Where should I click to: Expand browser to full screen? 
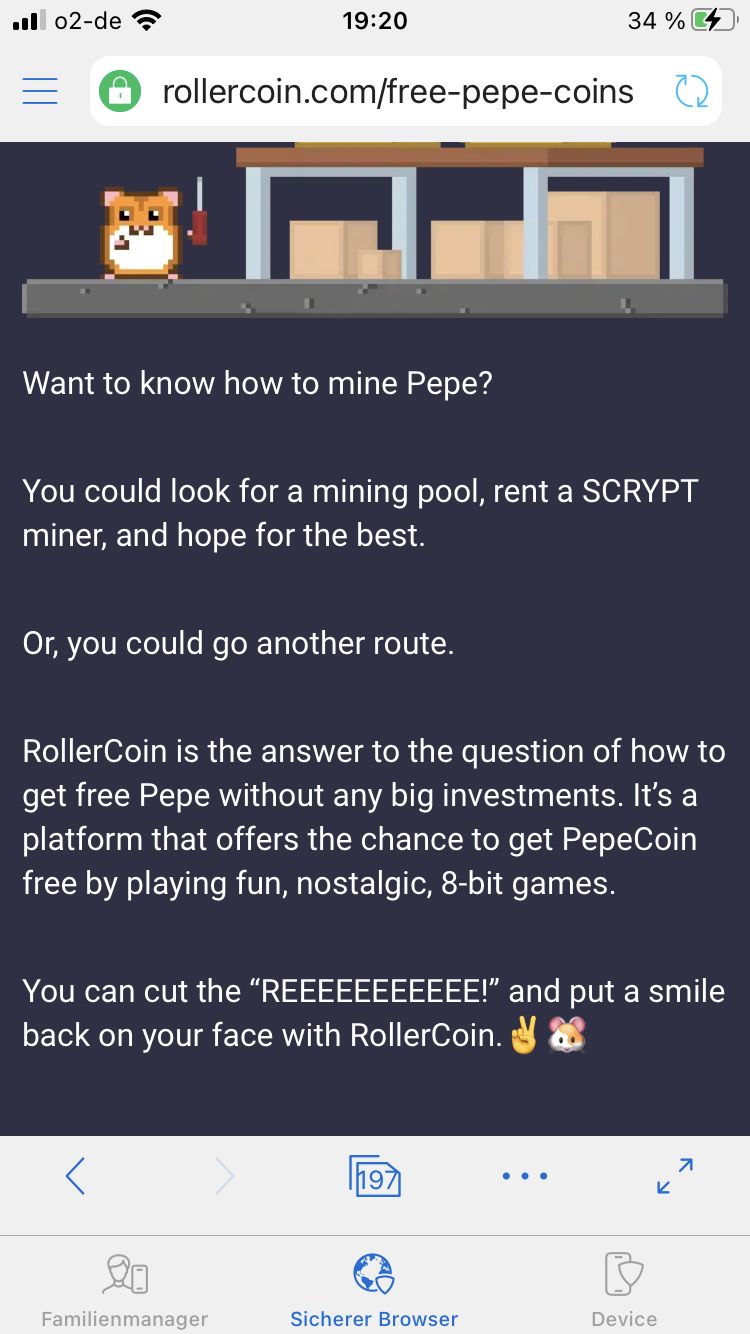pyautogui.click(x=675, y=1176)
